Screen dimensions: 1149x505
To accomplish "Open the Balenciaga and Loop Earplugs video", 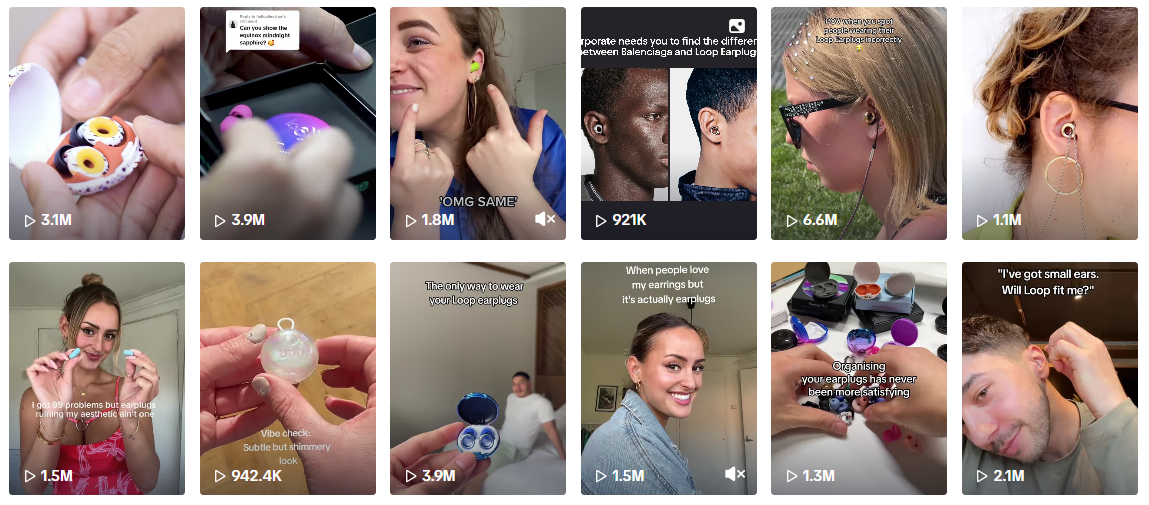I will pyautogui.click(x=669, y=123).
